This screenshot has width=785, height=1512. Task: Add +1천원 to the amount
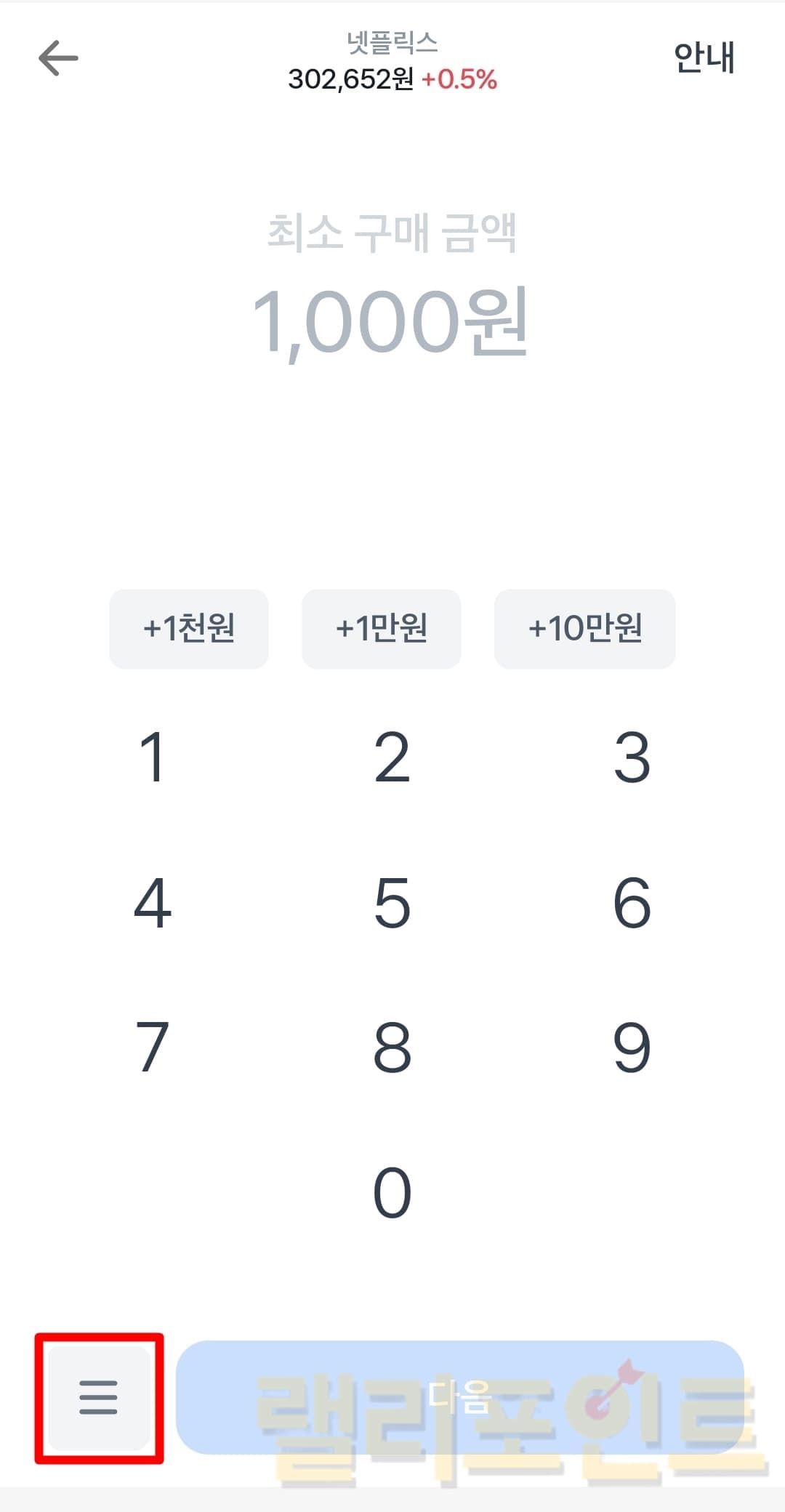coord(189,629)
